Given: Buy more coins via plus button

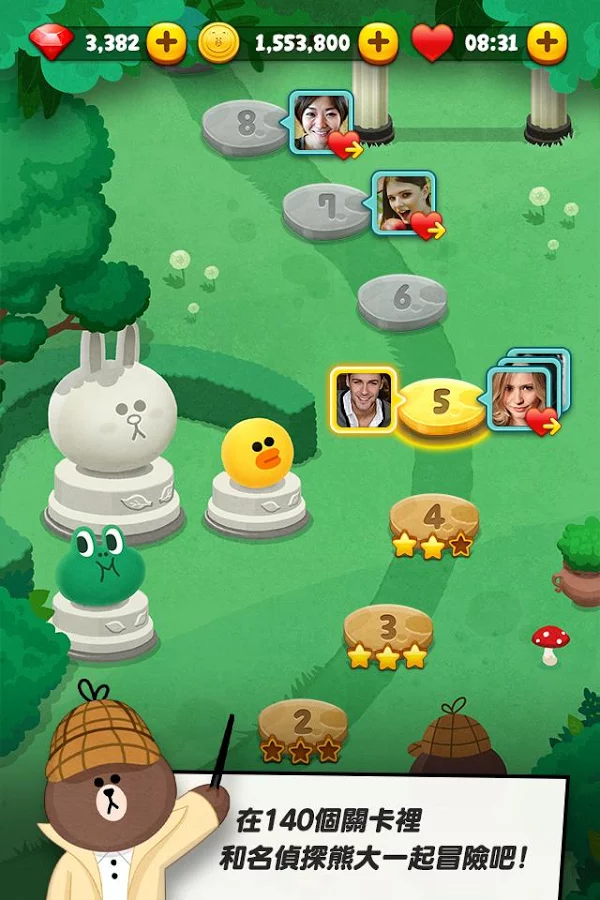Looking at the screenshot, I should tap(377, 43).
